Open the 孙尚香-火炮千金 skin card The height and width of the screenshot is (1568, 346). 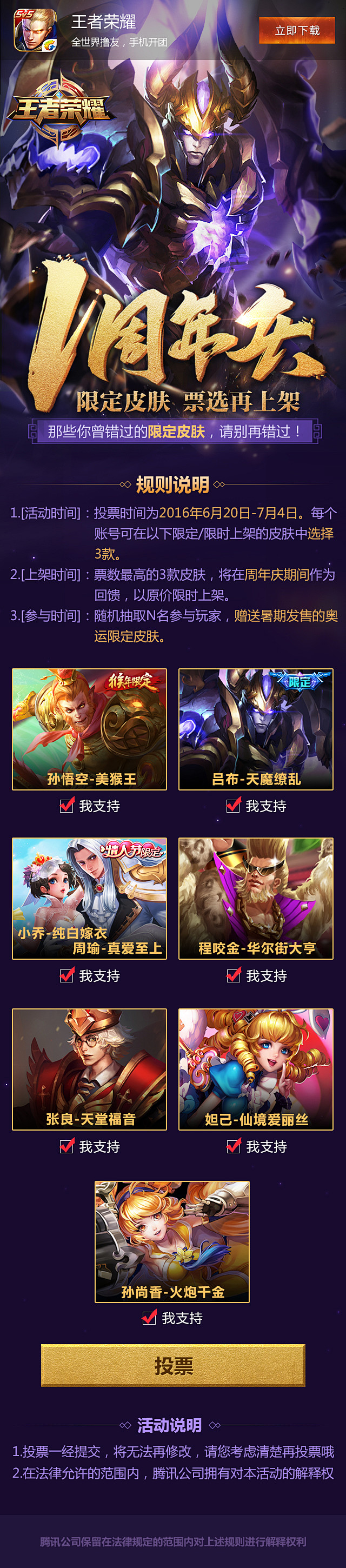pyautogui.click(x=172, y=1241)
